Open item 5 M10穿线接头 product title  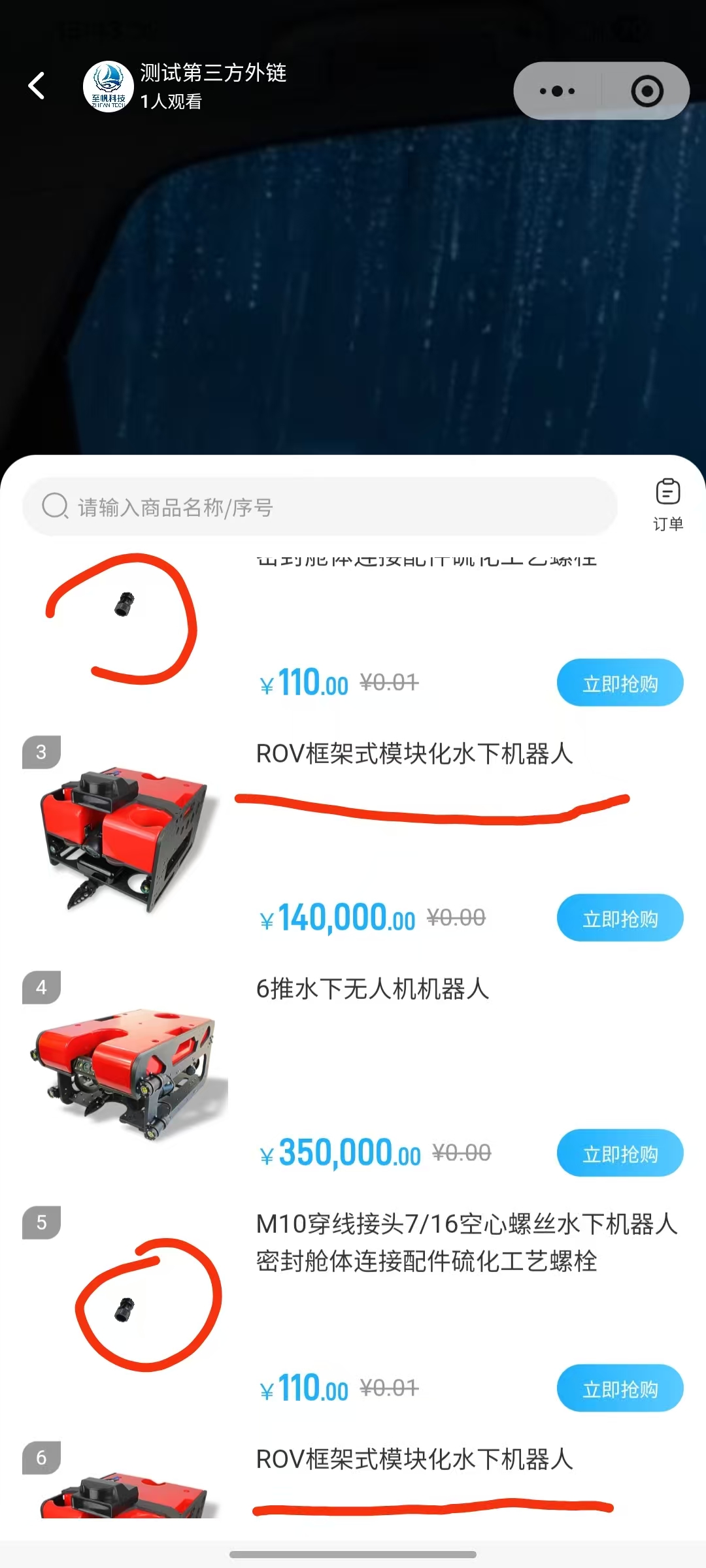pyautogui.click(x=465, y=1242)
